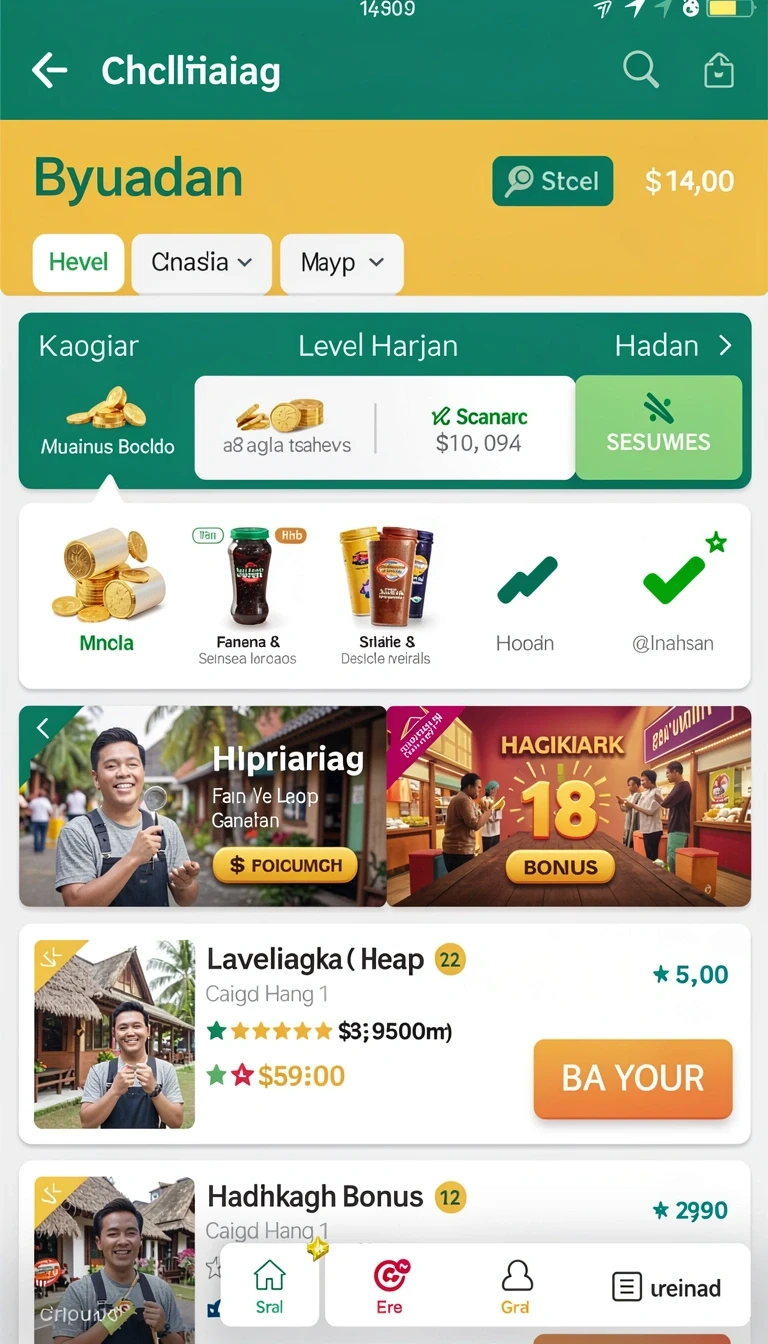Image resolution: width=768 pixels, height=1344 pixels.
Task: Switch to the Ere tab
Action: click(389, 1286)
